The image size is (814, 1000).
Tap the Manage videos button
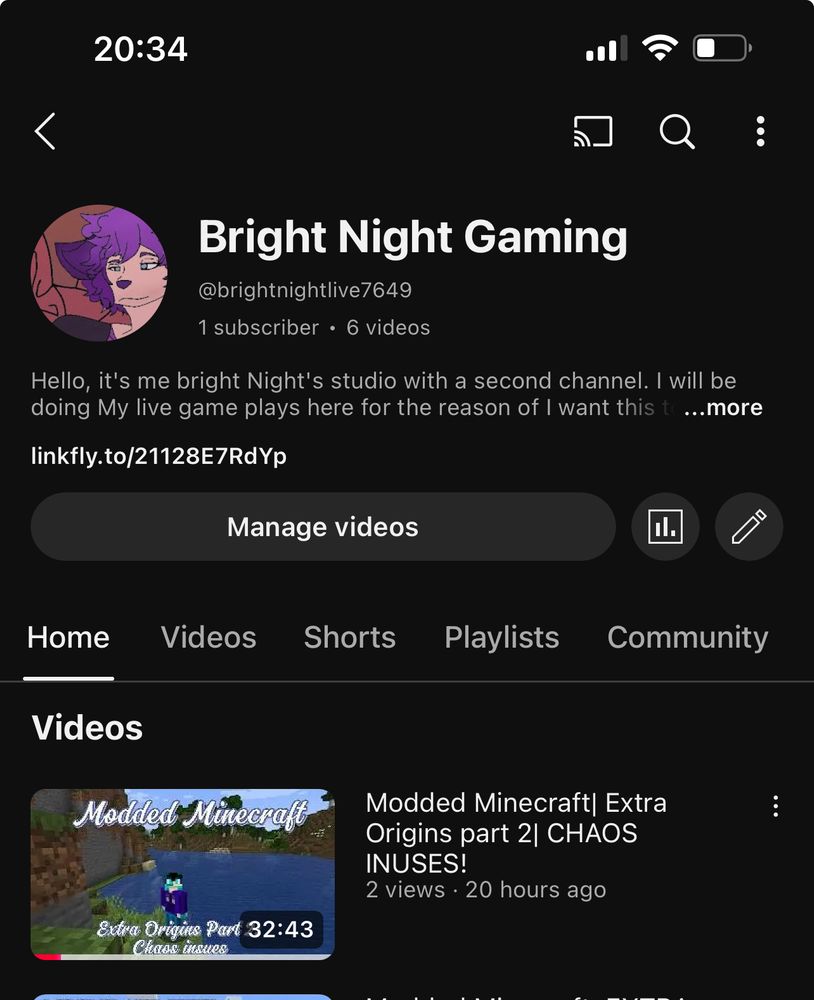pos(322,527)
